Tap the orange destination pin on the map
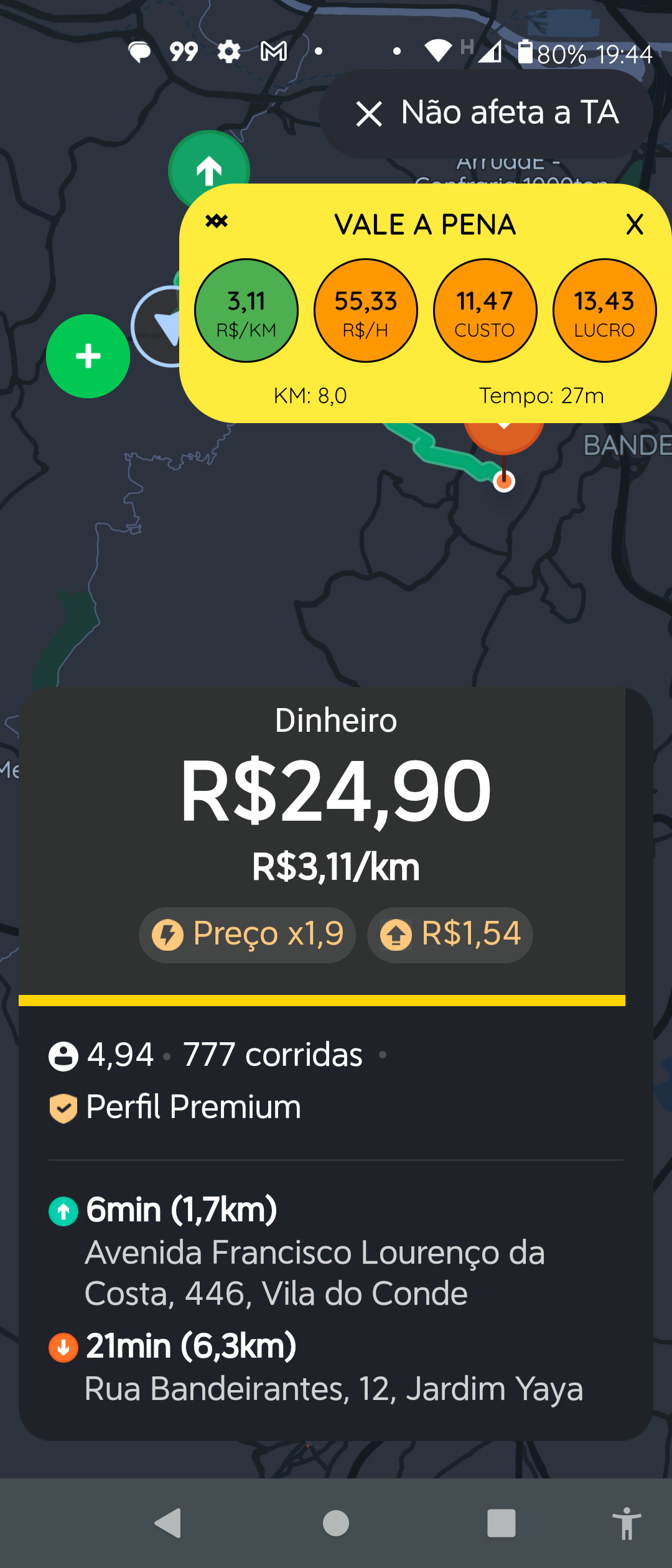Image resolution: width=672 pixels, height=1568 pixels. point(504,436)
